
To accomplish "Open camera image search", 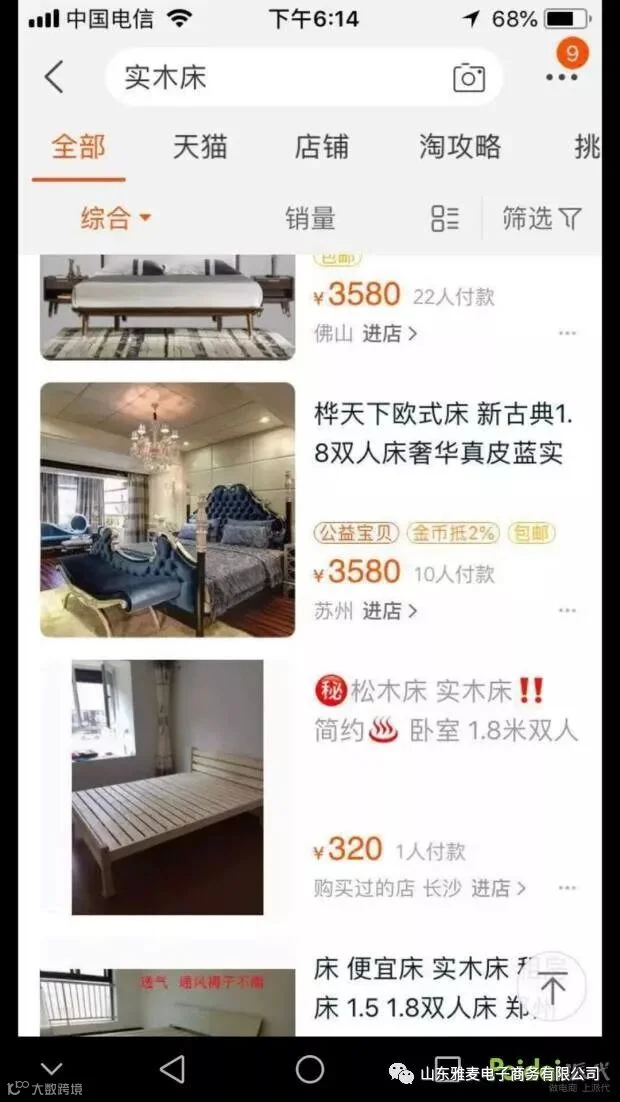I will pos(469,77).
